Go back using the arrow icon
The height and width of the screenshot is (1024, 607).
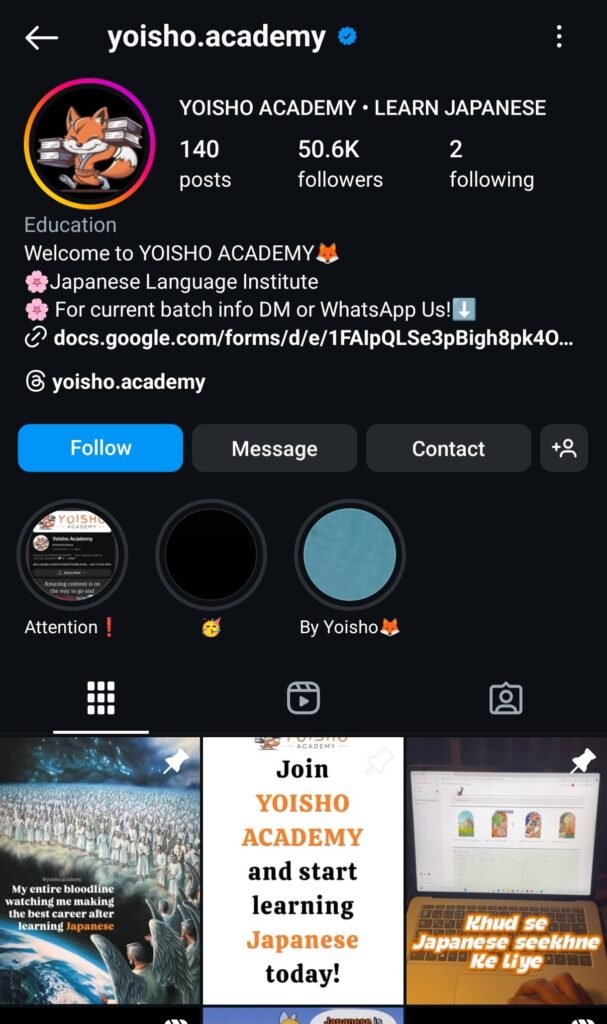click(x=42, y=38)
